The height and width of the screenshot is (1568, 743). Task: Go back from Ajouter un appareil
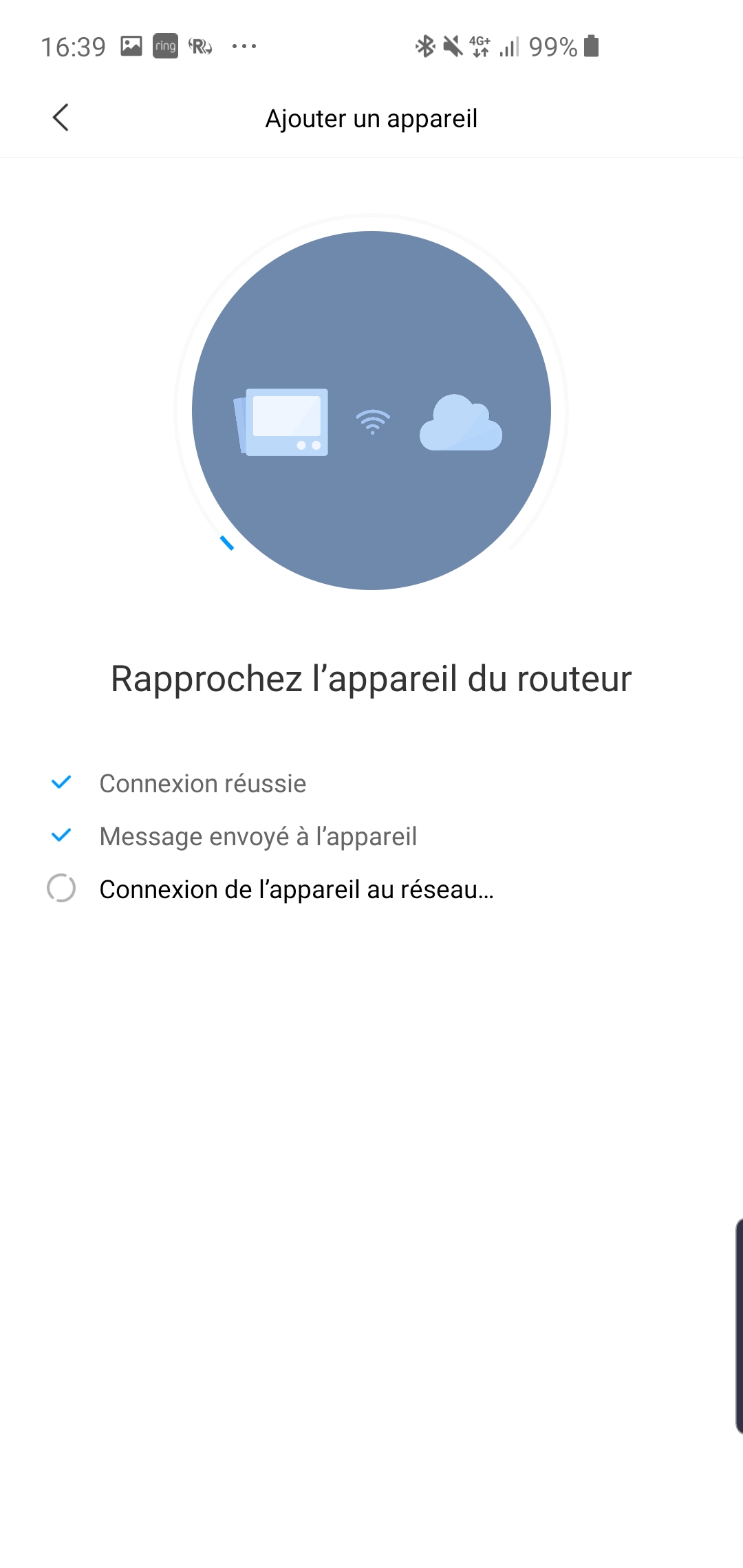tap(61, 118)
